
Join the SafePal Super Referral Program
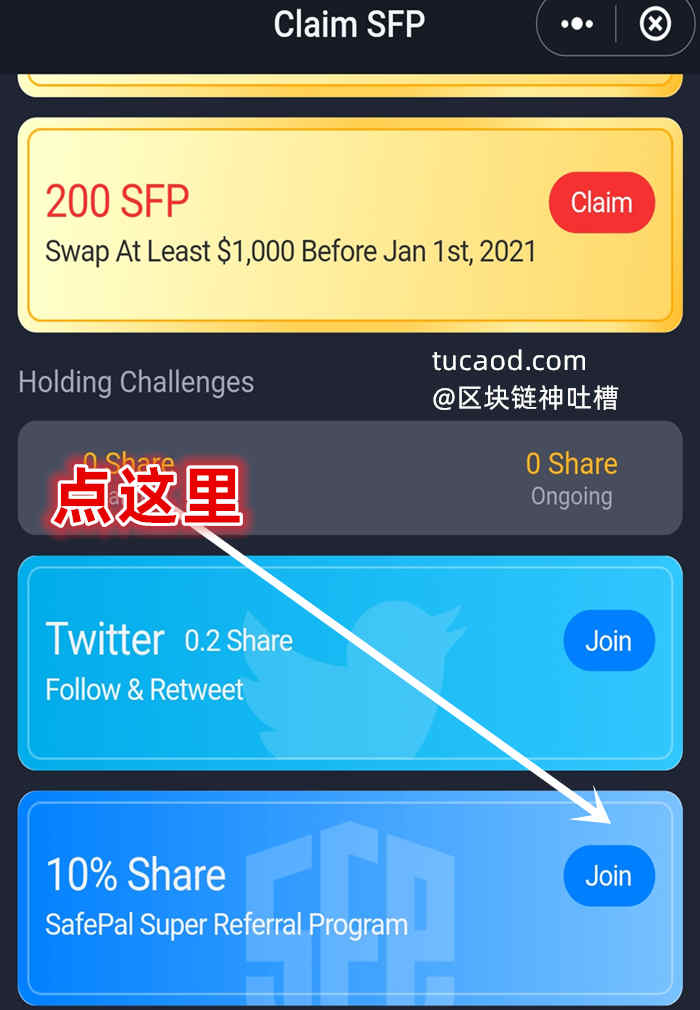pos(608,876)
